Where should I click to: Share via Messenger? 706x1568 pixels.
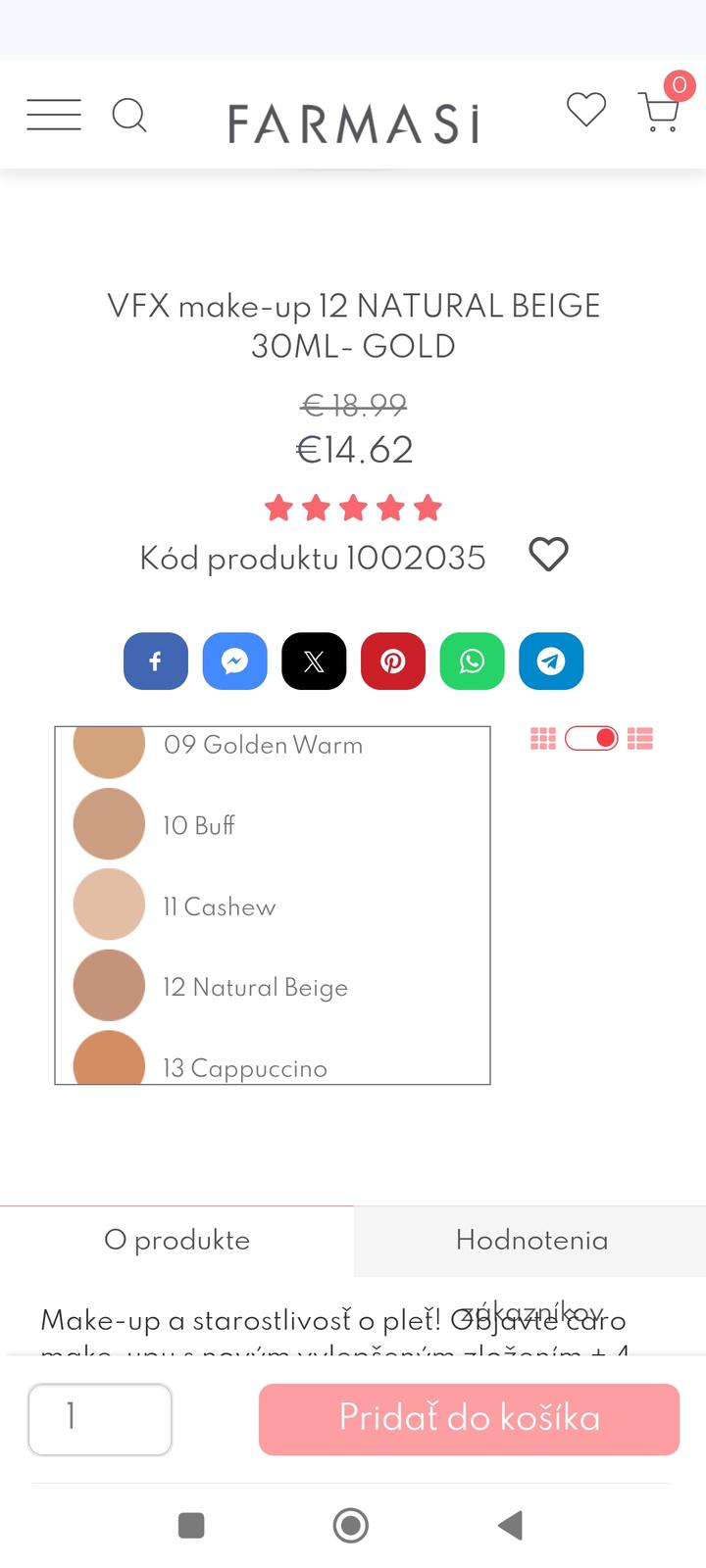pos(234,661)
